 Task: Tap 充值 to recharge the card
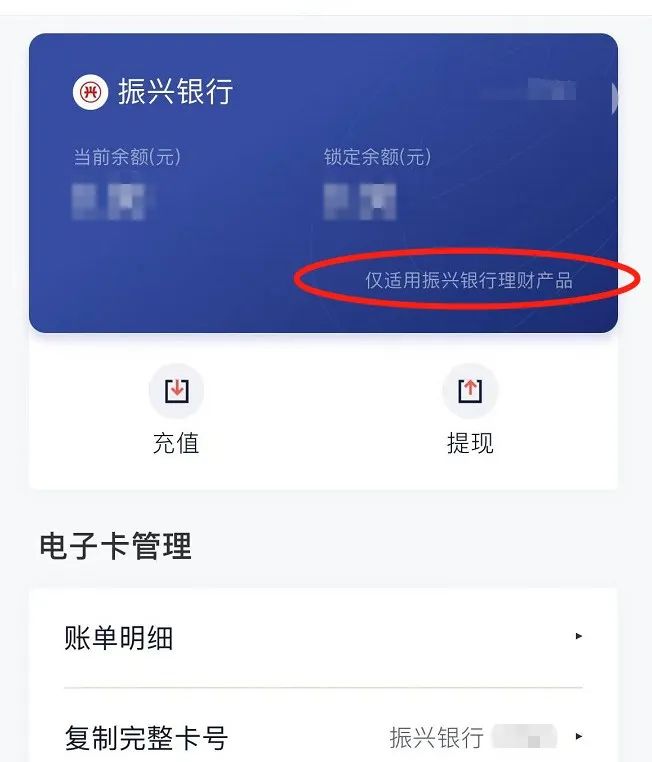click(176, 412)
